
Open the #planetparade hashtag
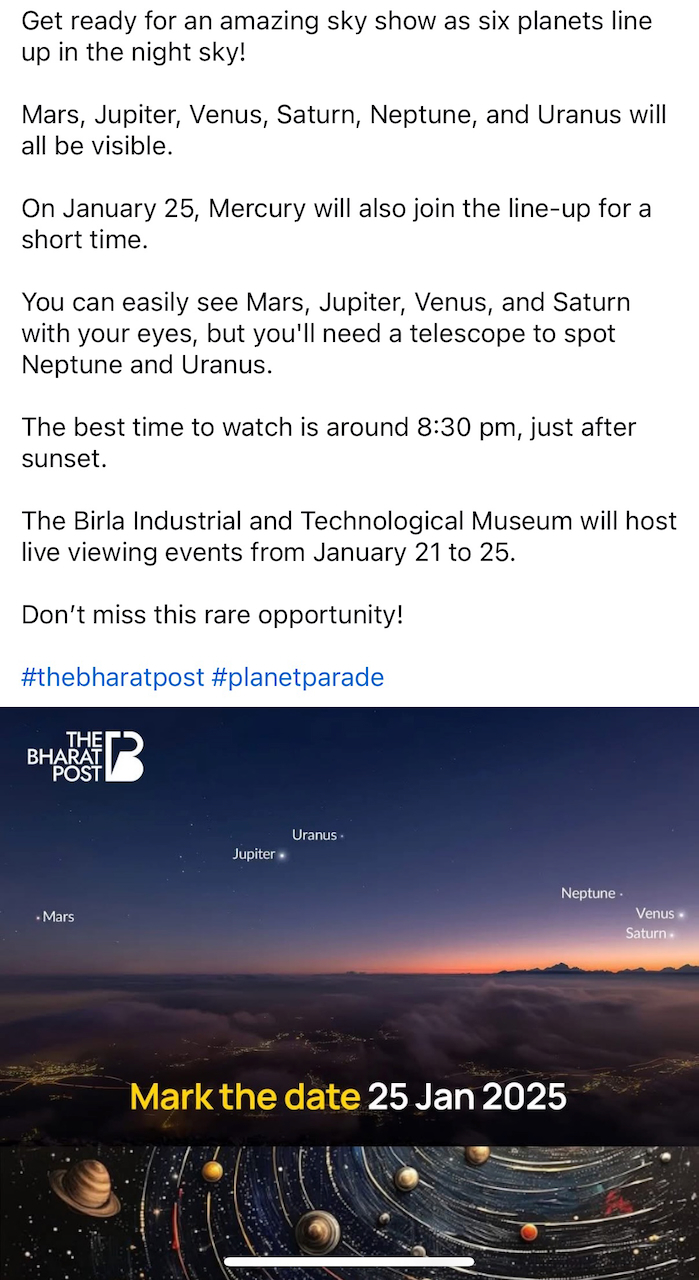tap(298, 678)
